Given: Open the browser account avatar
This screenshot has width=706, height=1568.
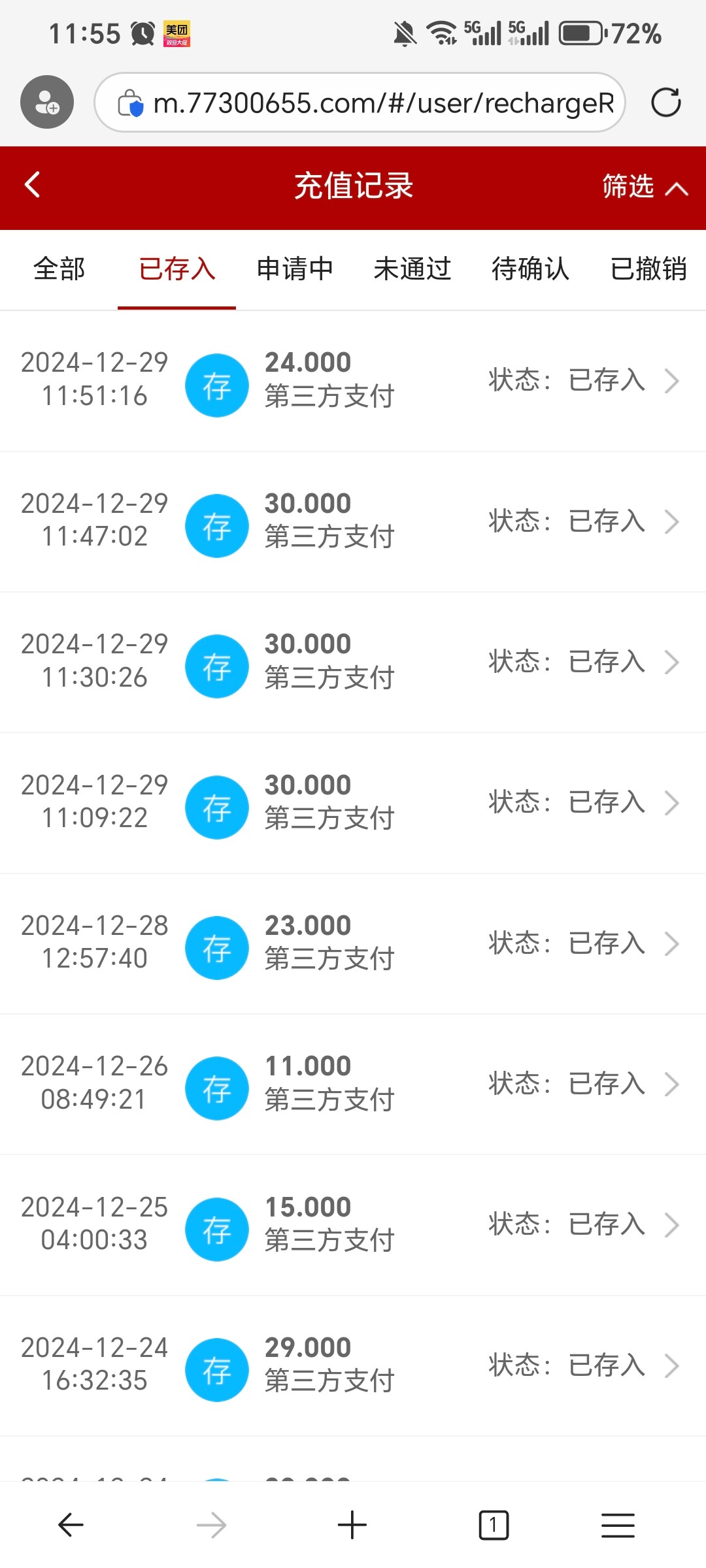Looking at the screenshot, I should (47, 103).
